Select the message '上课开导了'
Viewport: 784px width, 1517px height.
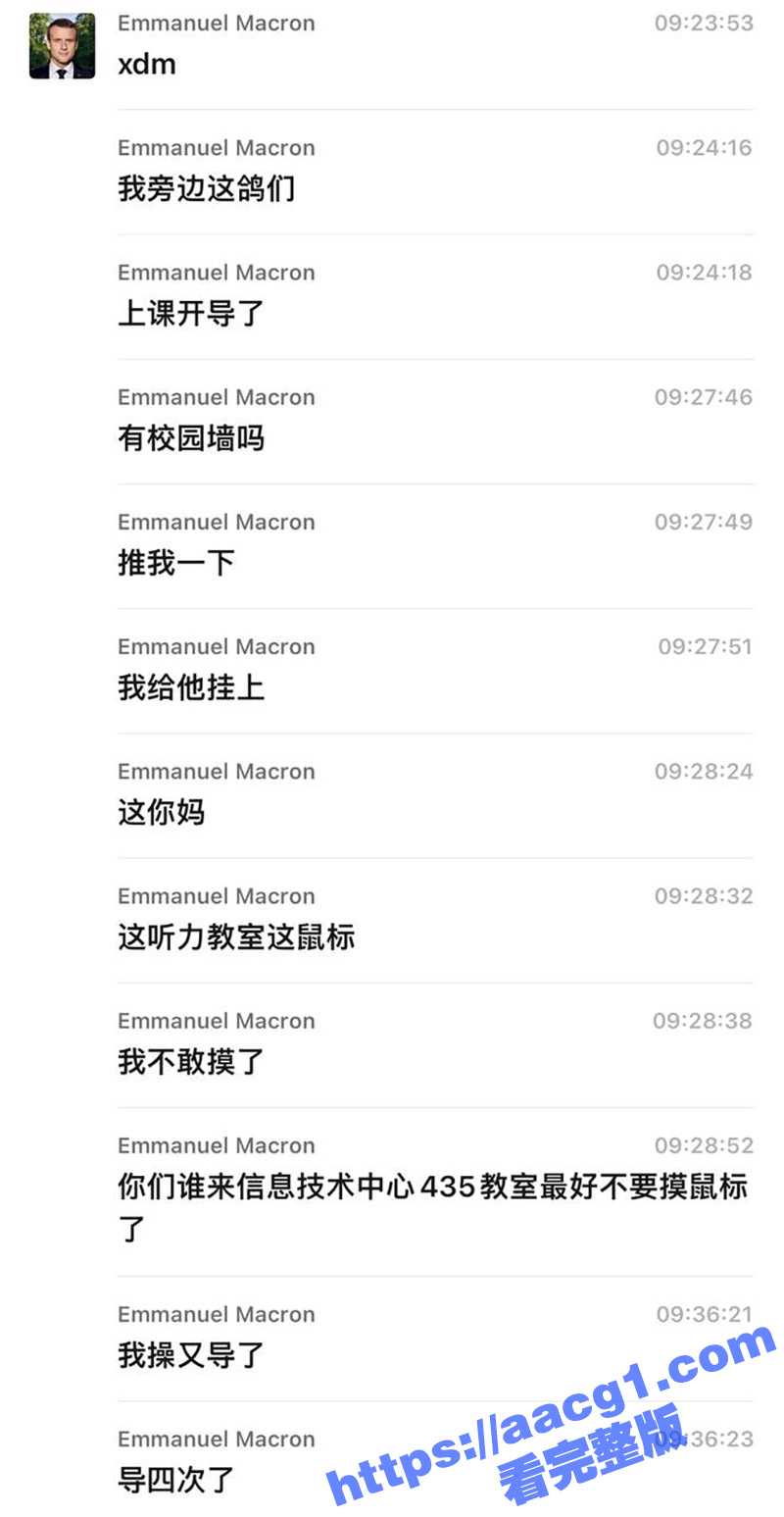pyautogui.click(x=191, y=314)
